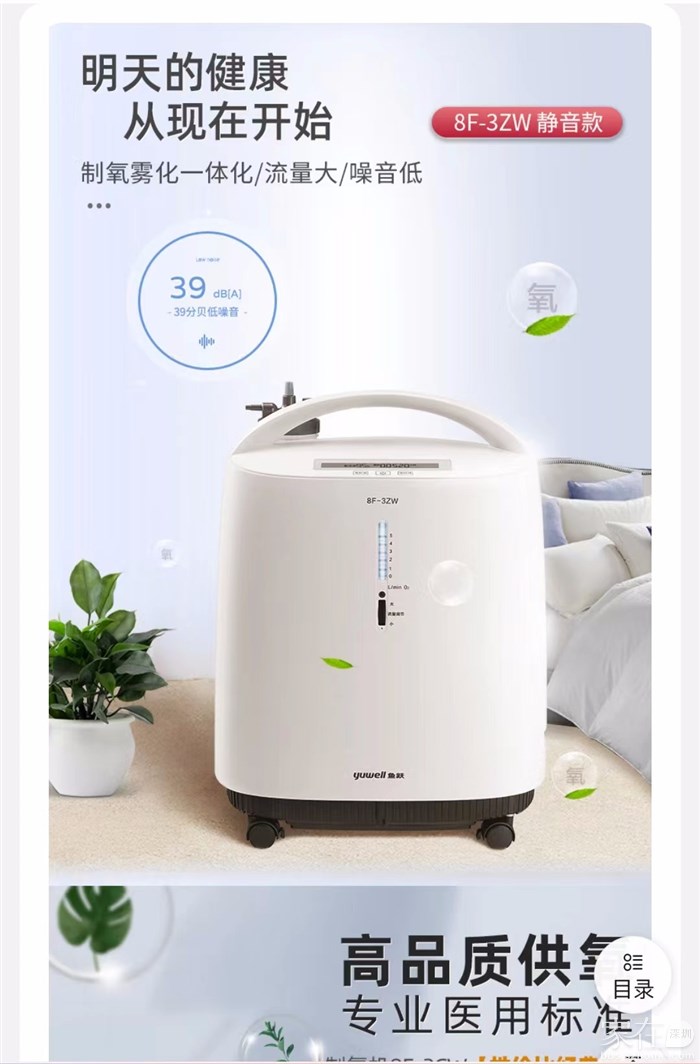The width and height of the screenshot is (700, 1064).
Task: Open the 目录 floating contents button
Action: [632, 975]
